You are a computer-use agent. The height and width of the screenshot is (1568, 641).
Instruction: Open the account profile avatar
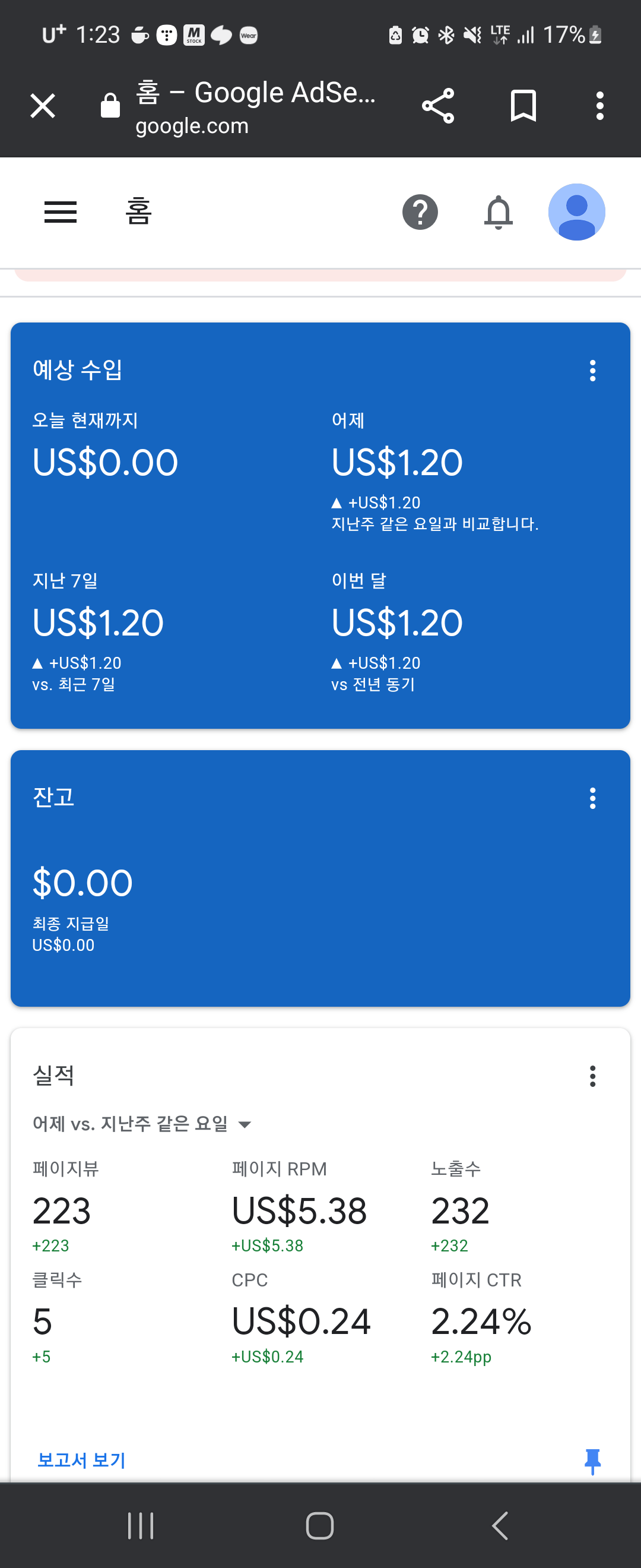[576, 213]
